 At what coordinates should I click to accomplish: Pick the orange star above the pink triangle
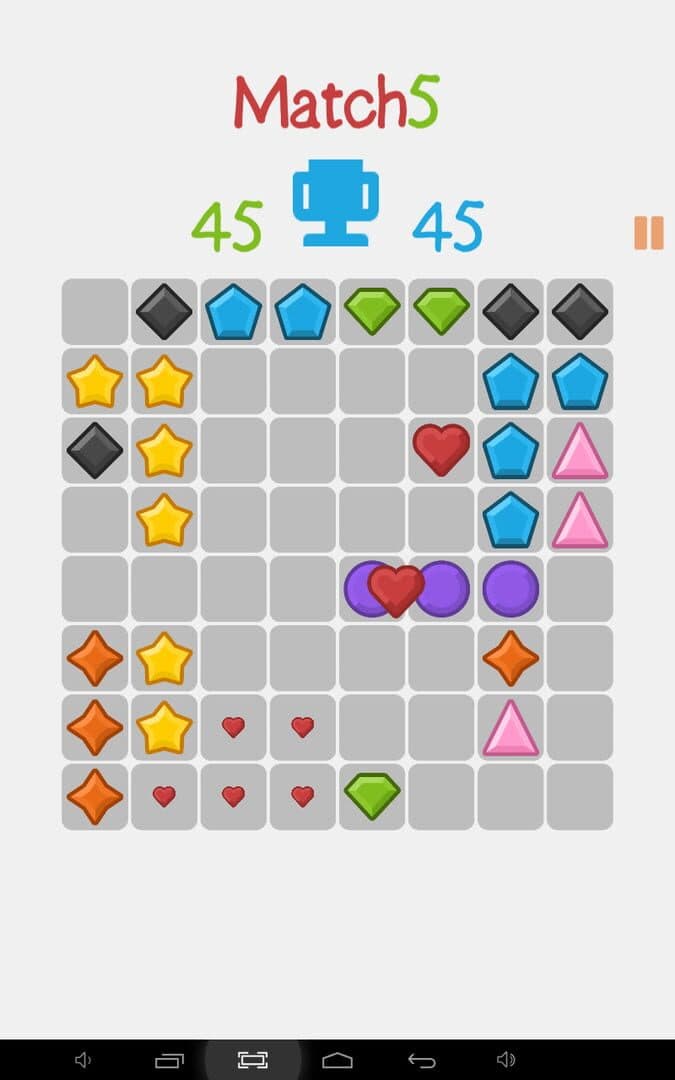[510, 658]
